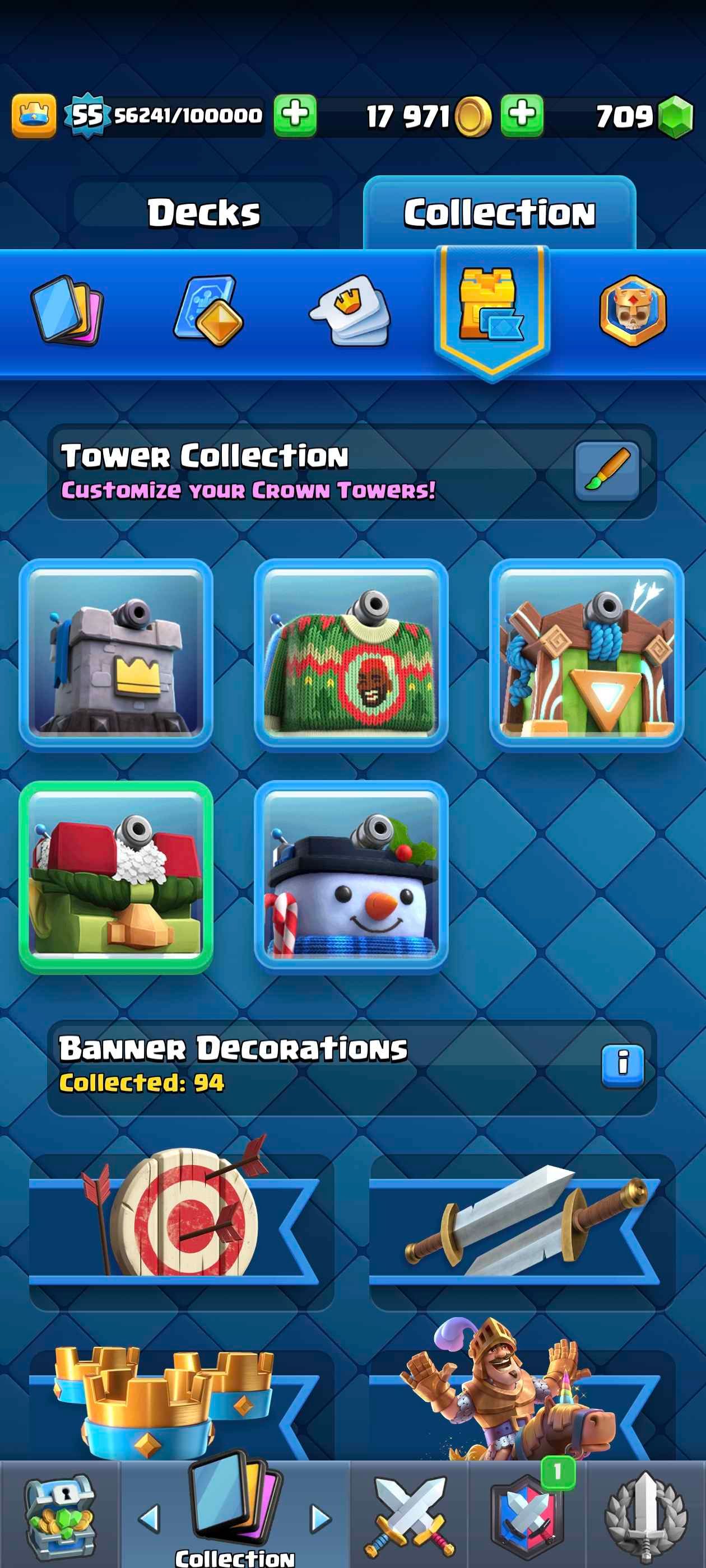Open the cards collection category

66,310
